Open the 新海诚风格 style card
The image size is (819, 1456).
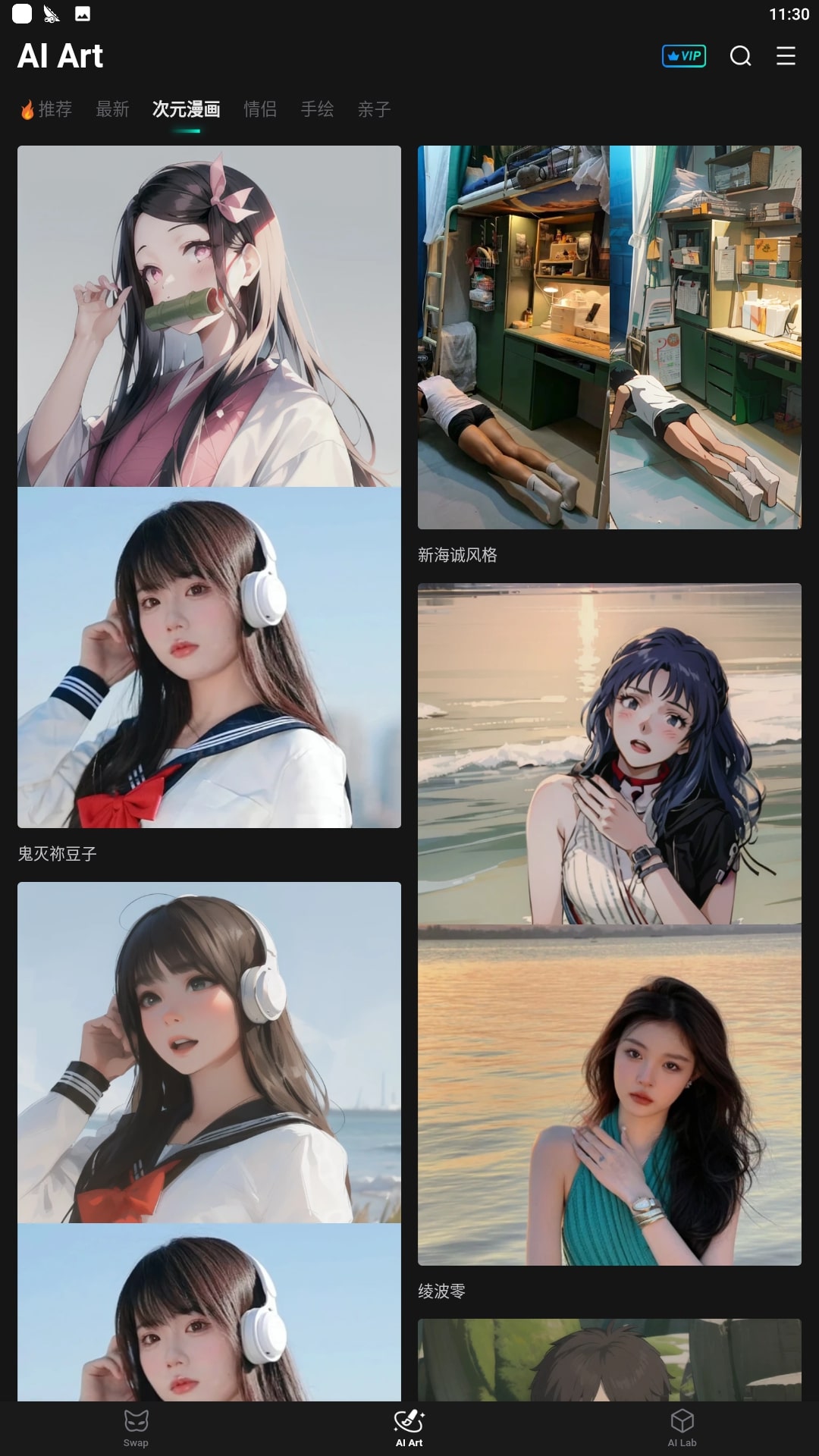click(609, 337)
